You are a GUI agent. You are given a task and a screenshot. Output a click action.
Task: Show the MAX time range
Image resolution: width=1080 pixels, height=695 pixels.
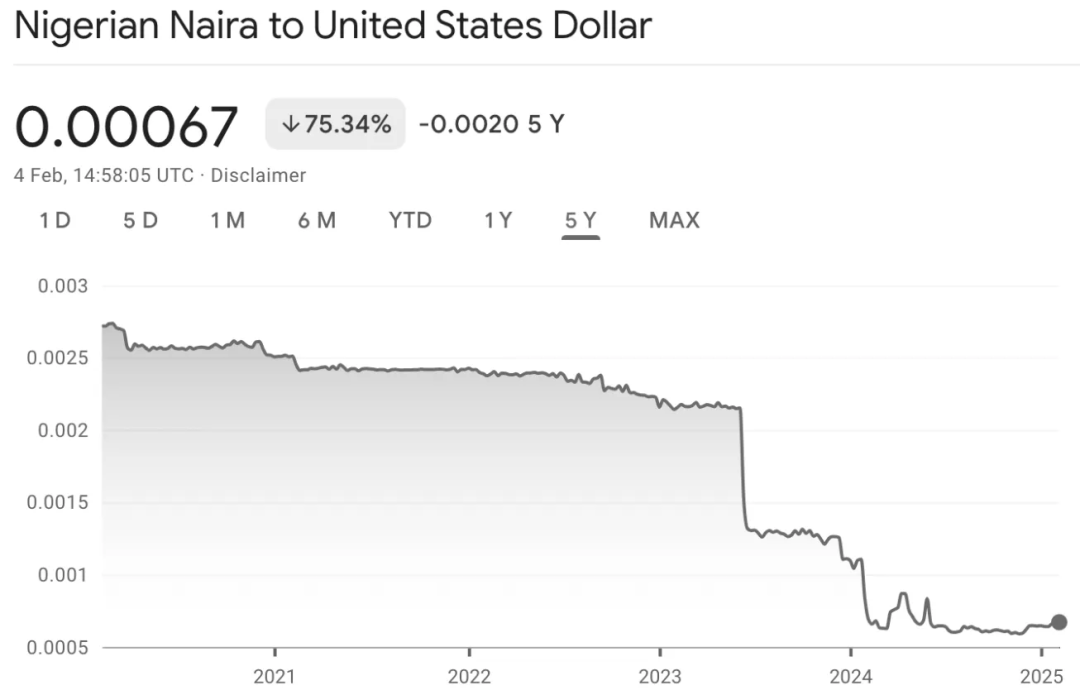[x=674, y=220]
